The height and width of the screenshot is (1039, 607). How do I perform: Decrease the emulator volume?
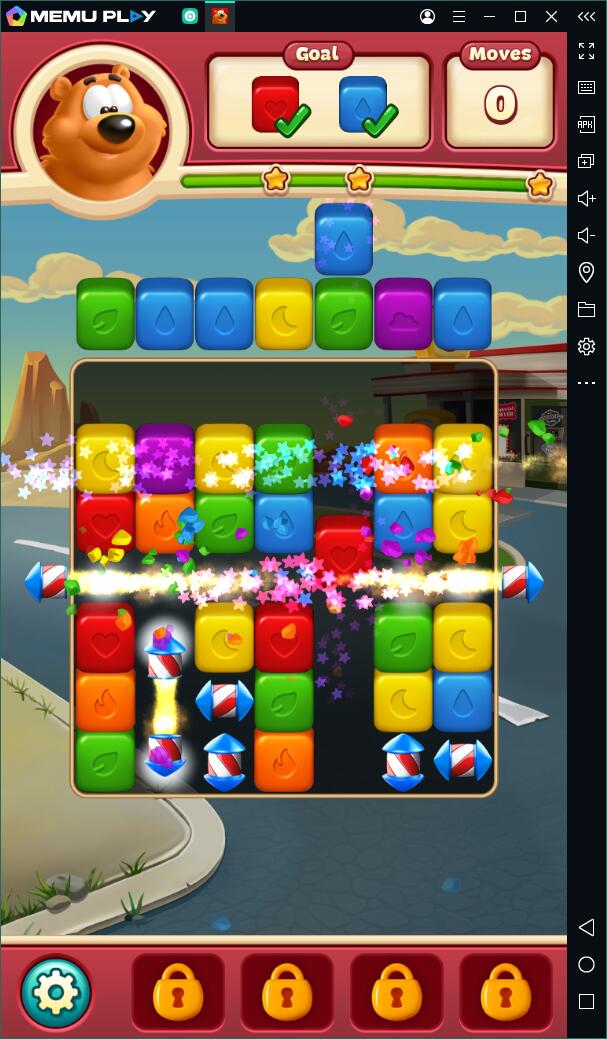click(x=586, y=236)
